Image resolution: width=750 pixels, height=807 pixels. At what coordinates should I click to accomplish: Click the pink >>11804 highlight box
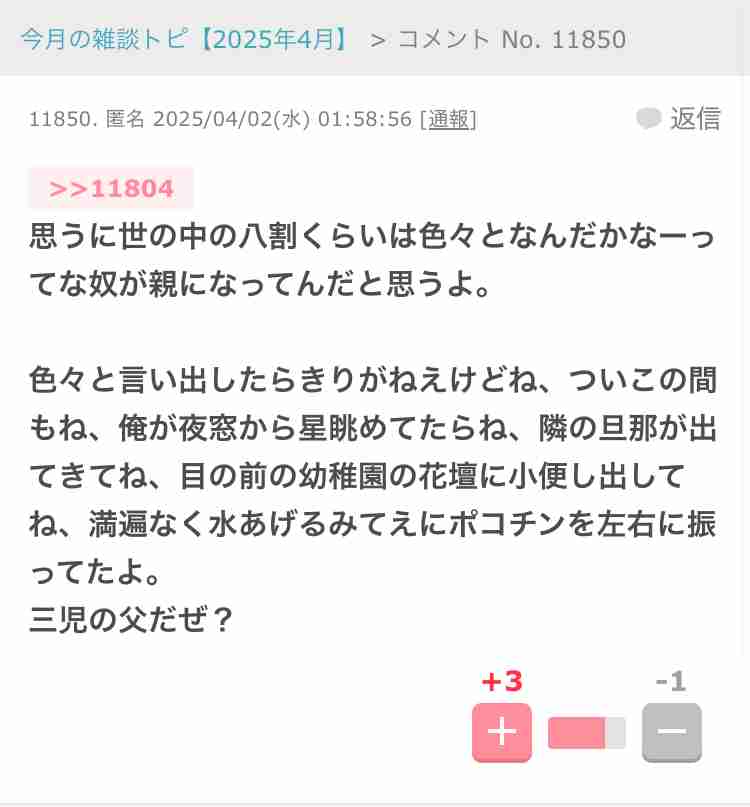coord(110,188)
